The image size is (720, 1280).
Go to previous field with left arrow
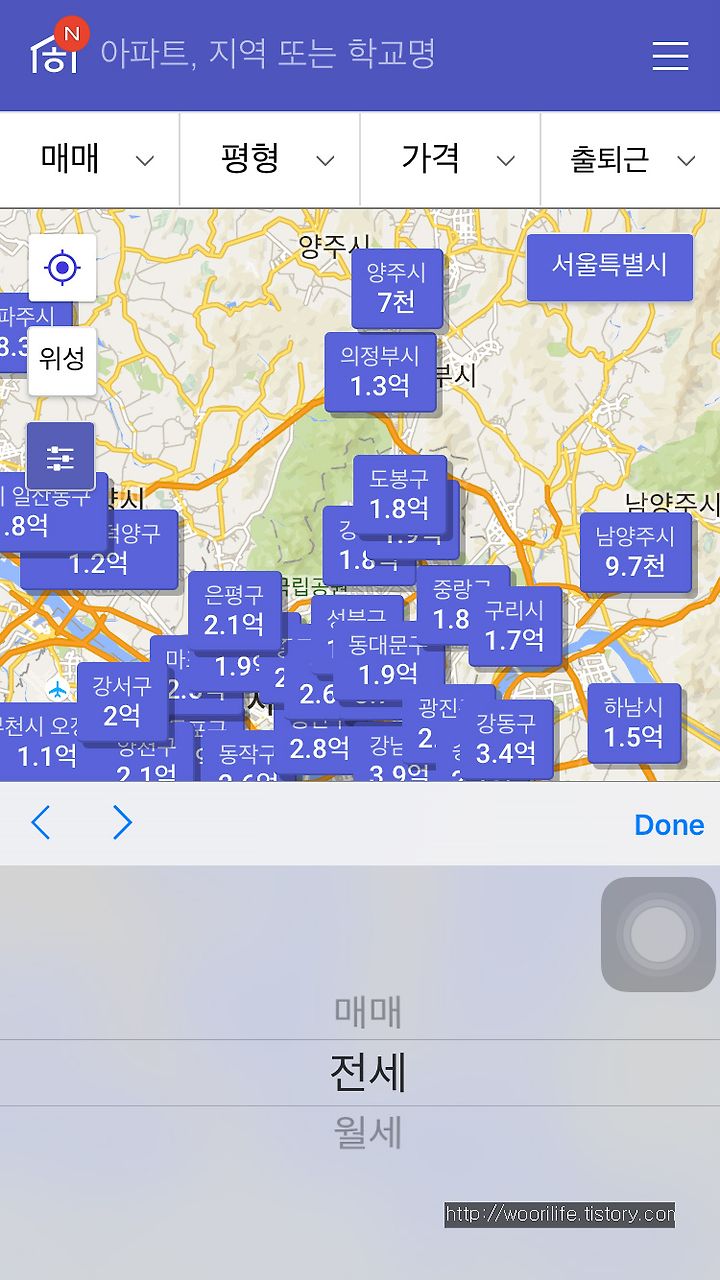[x=40, y=823]
